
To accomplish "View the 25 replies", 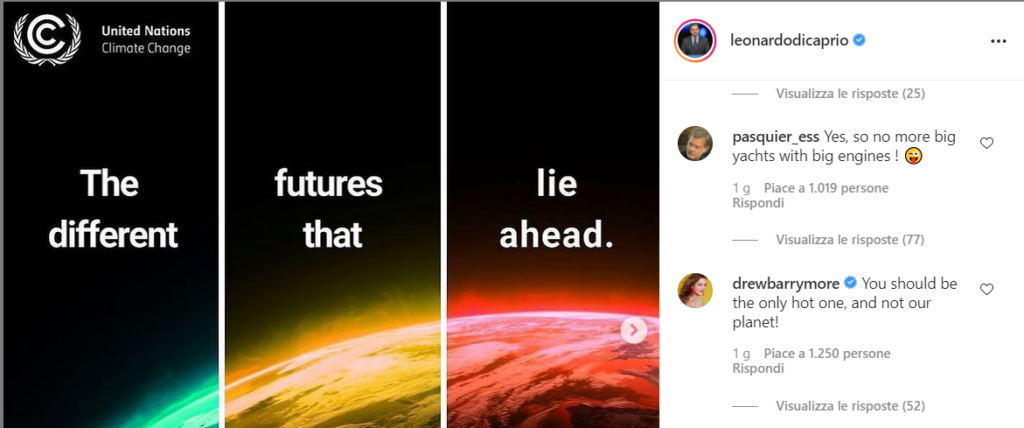I will 850,94.
